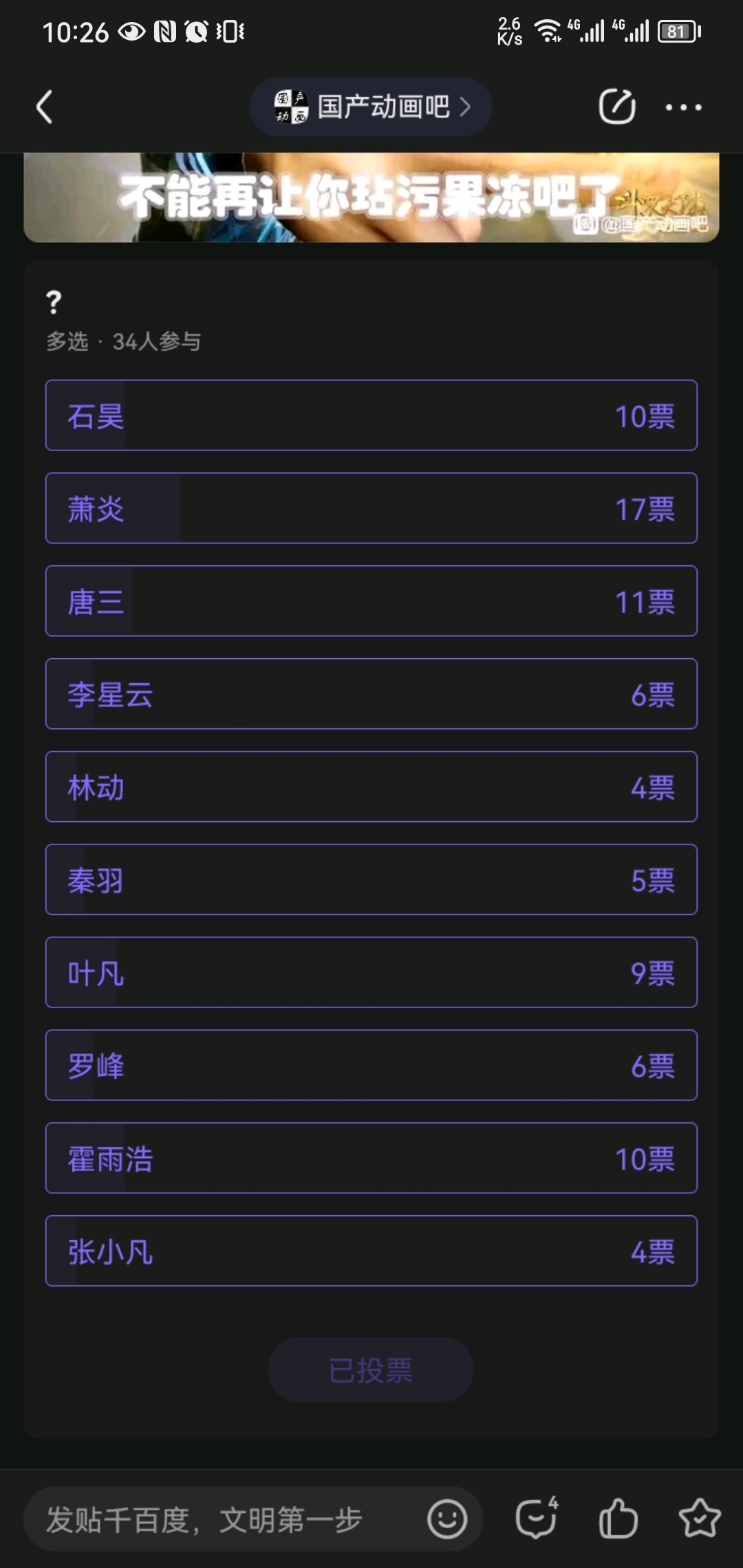743x1568 pixels.
Task: Open the 国产动画吧 forum page
Action: [371, 107]
